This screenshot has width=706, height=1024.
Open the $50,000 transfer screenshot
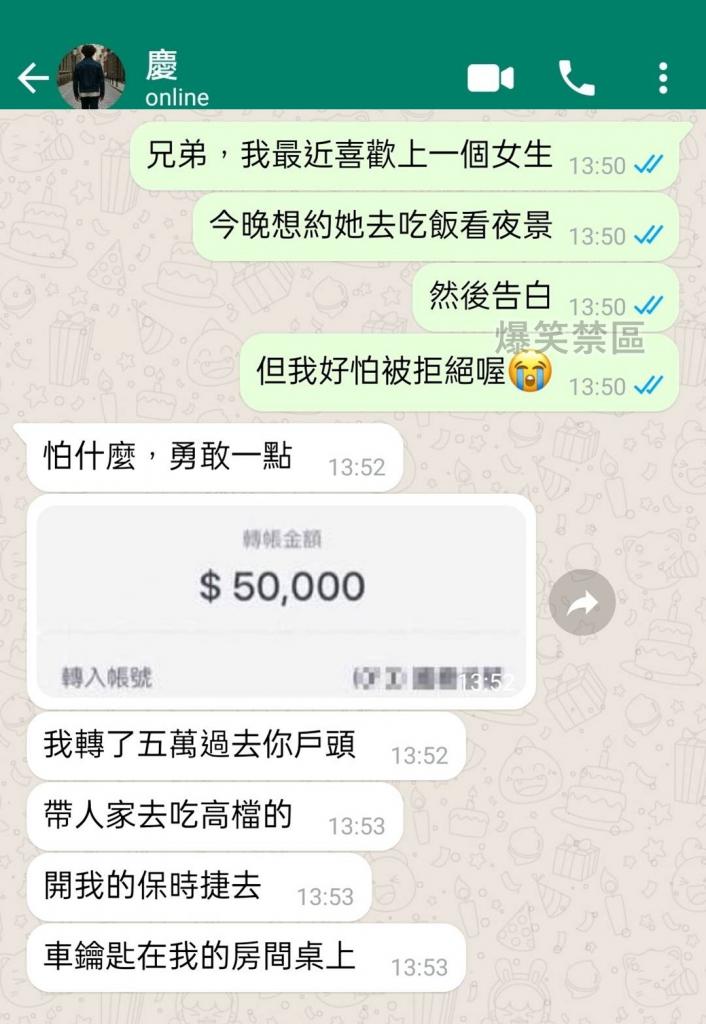281,601
